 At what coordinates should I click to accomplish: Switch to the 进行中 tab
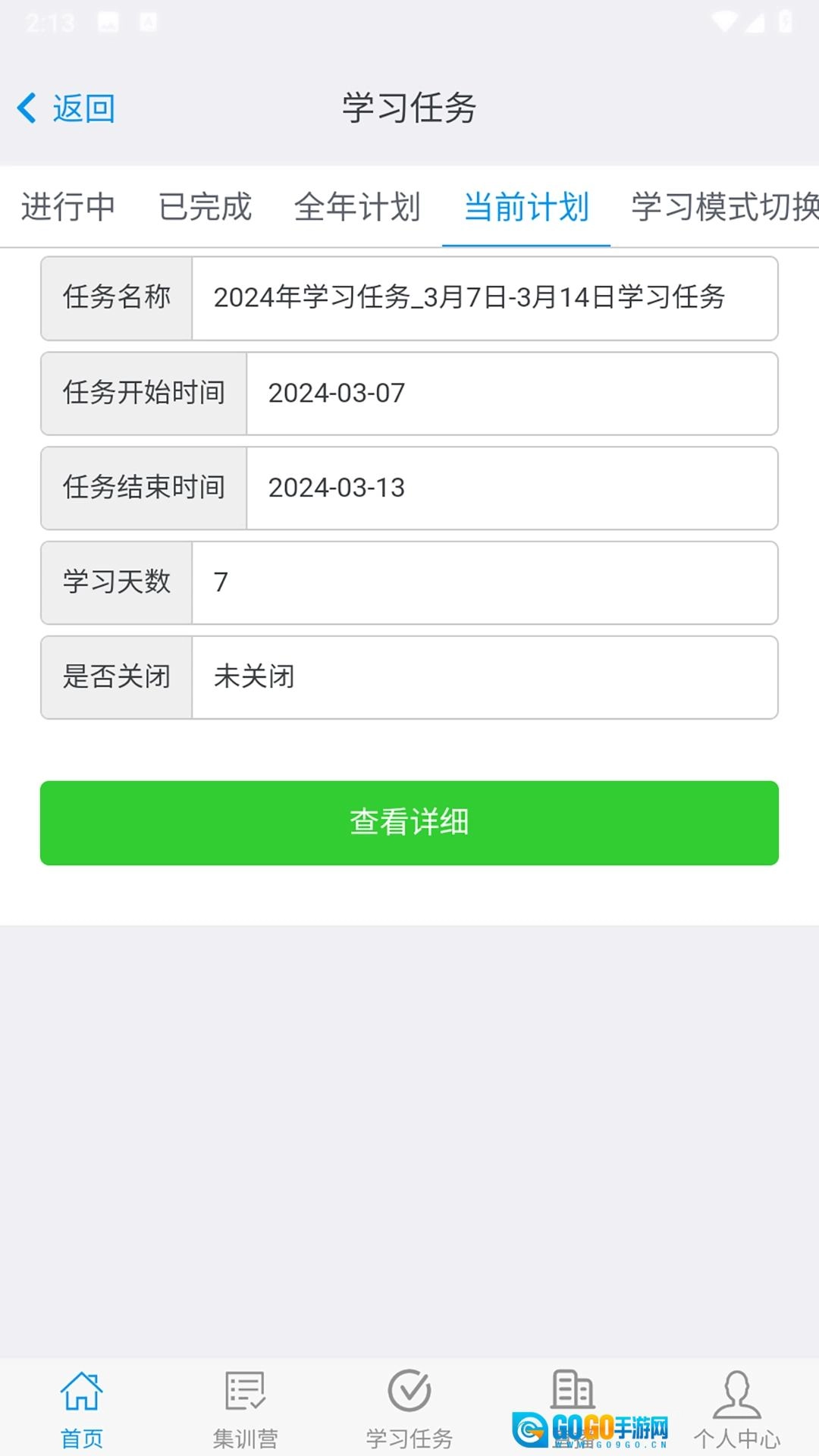tap(69, 206)
